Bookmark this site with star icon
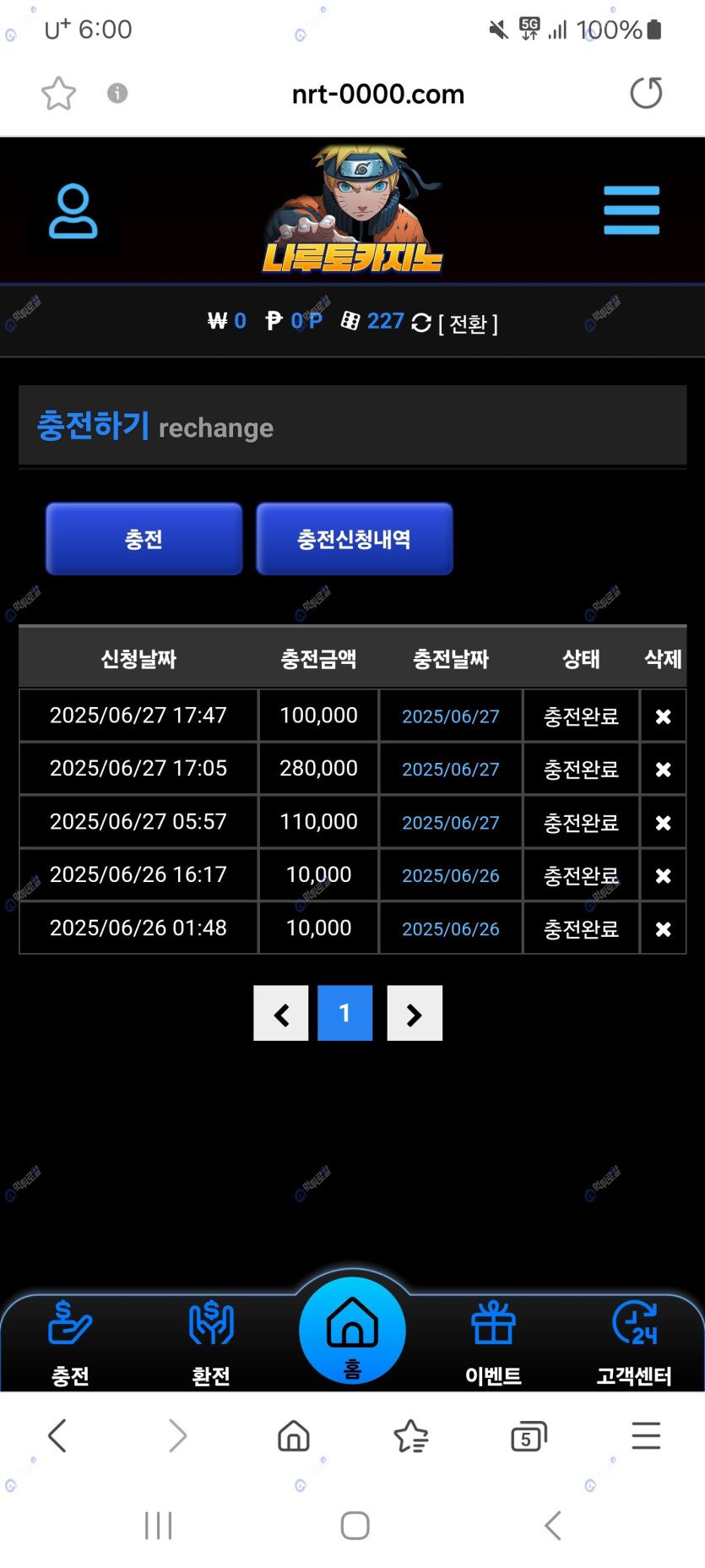Image resolution: width=705 pixels, height=1568 pixels. click(x=58, y=93)
